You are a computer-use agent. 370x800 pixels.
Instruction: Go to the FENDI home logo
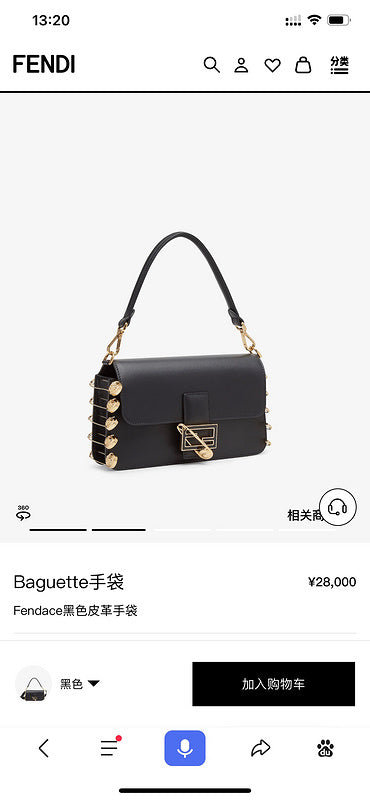(x=44, y=65)
